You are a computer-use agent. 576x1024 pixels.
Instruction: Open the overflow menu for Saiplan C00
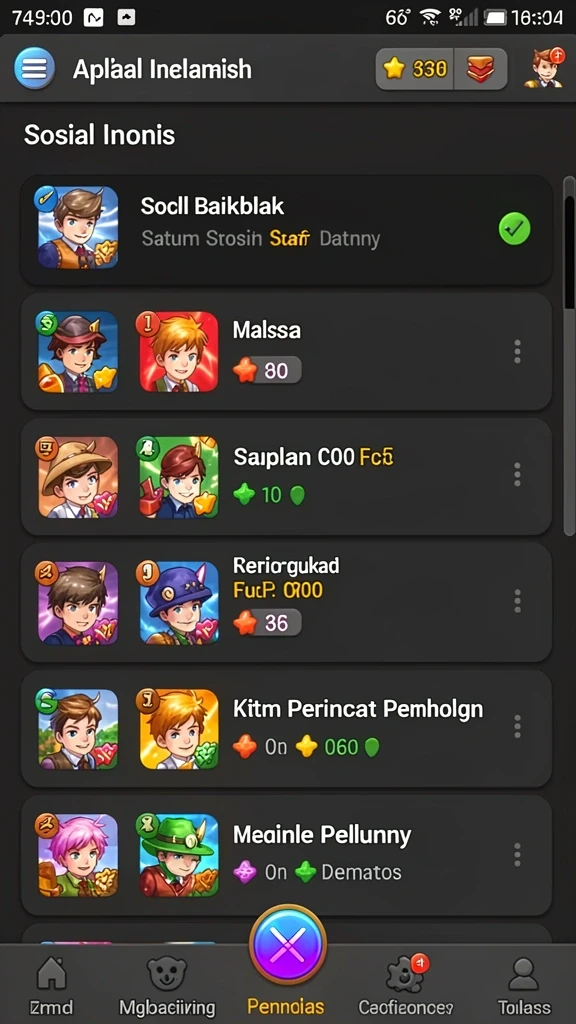tap(517, 475)
